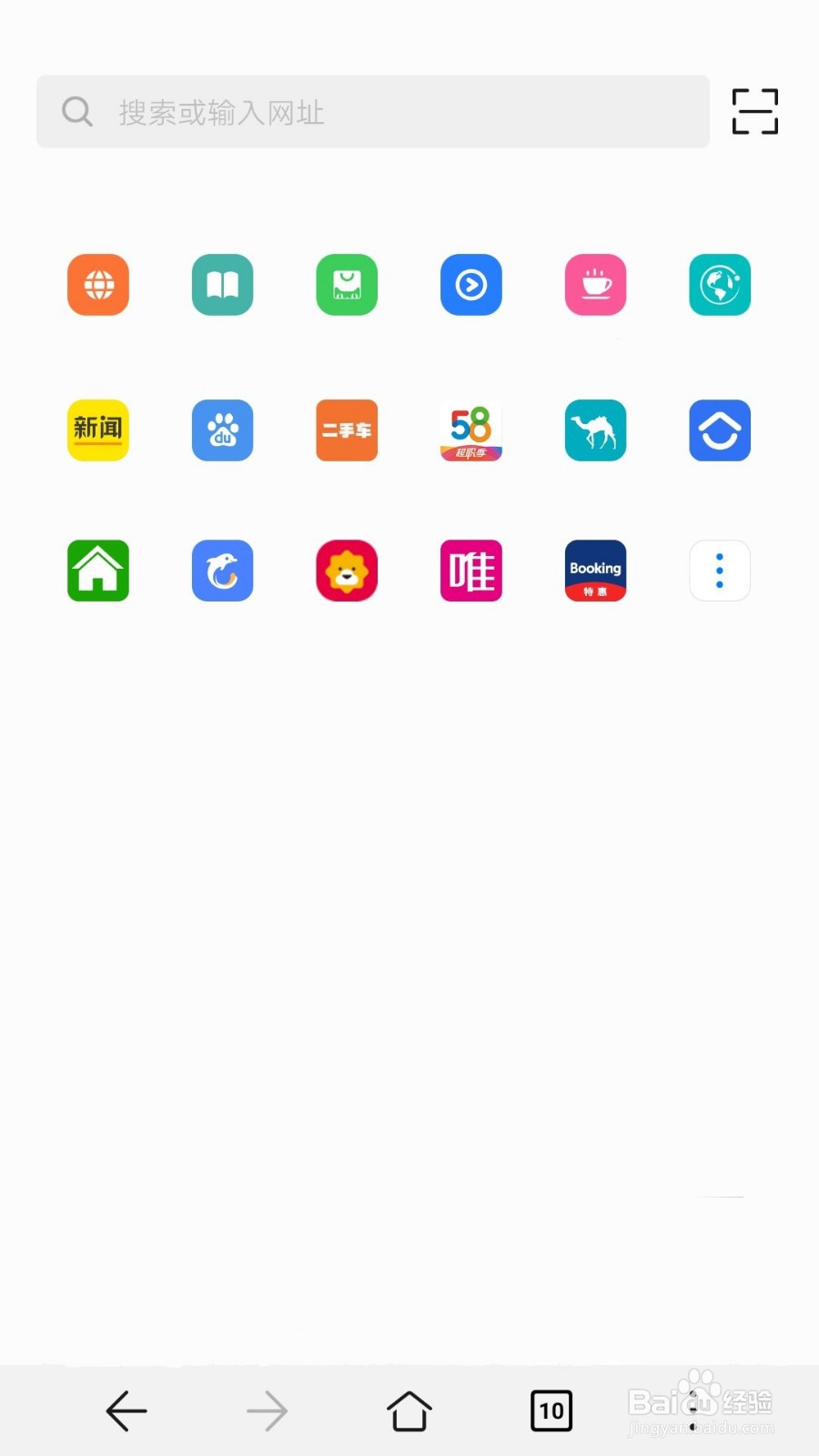The height and width of the screenshot is (1456, 819).
Task: Open the Booking 特惠 shortcut
Action: coord(595,571)
